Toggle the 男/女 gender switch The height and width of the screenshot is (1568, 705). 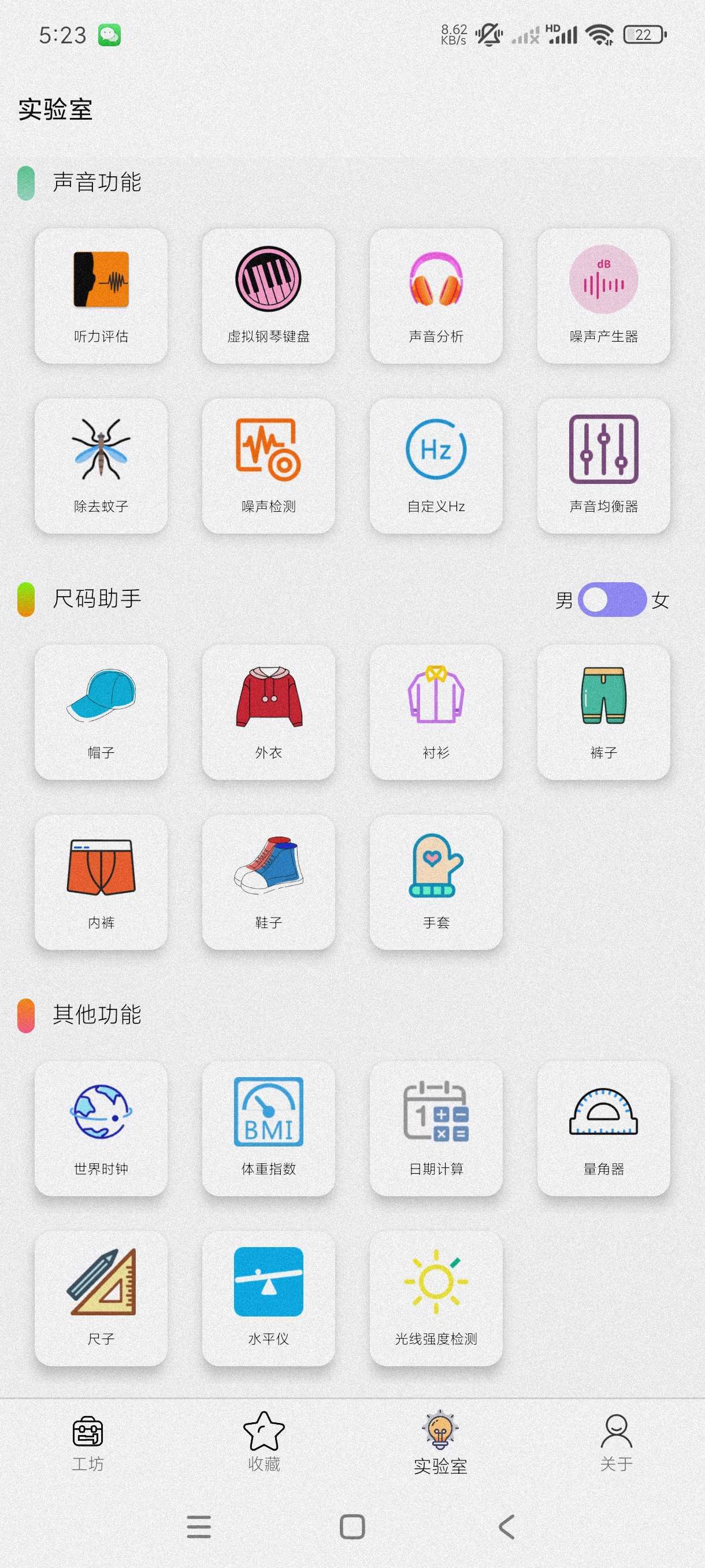611,600
